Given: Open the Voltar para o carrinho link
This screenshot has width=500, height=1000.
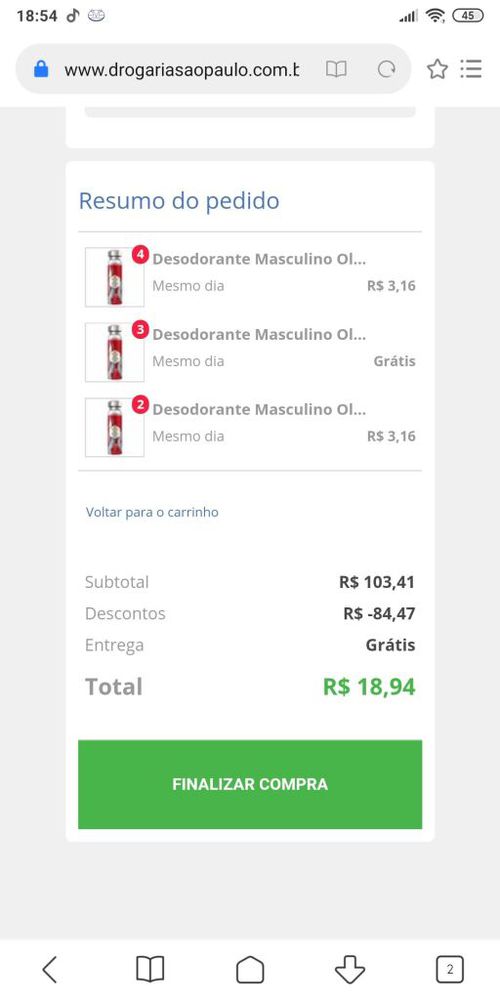Looking at the screenshot, I should click(x=152, y=512).
